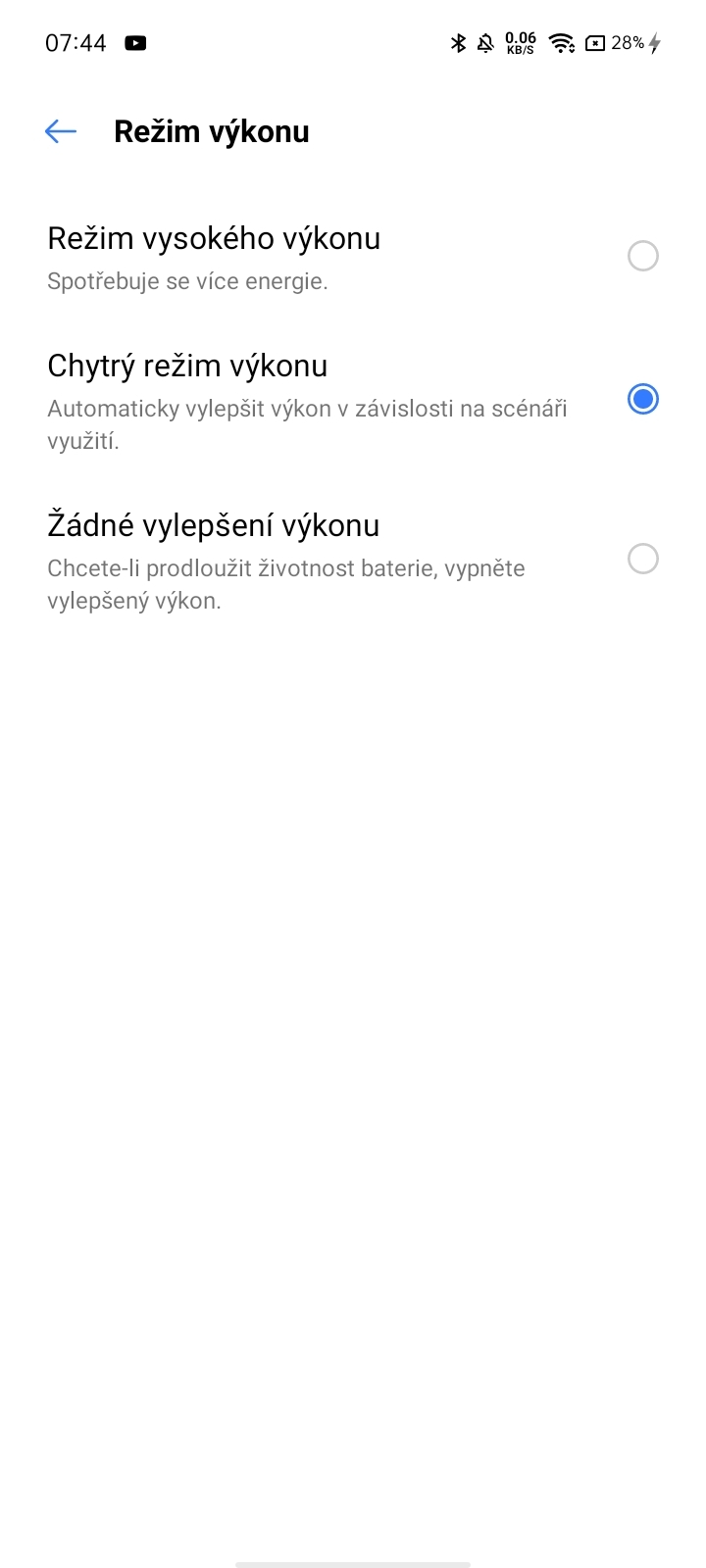Tap the battery saver icon in status bar
The image size is (706, 1568).
pos(594,43)
